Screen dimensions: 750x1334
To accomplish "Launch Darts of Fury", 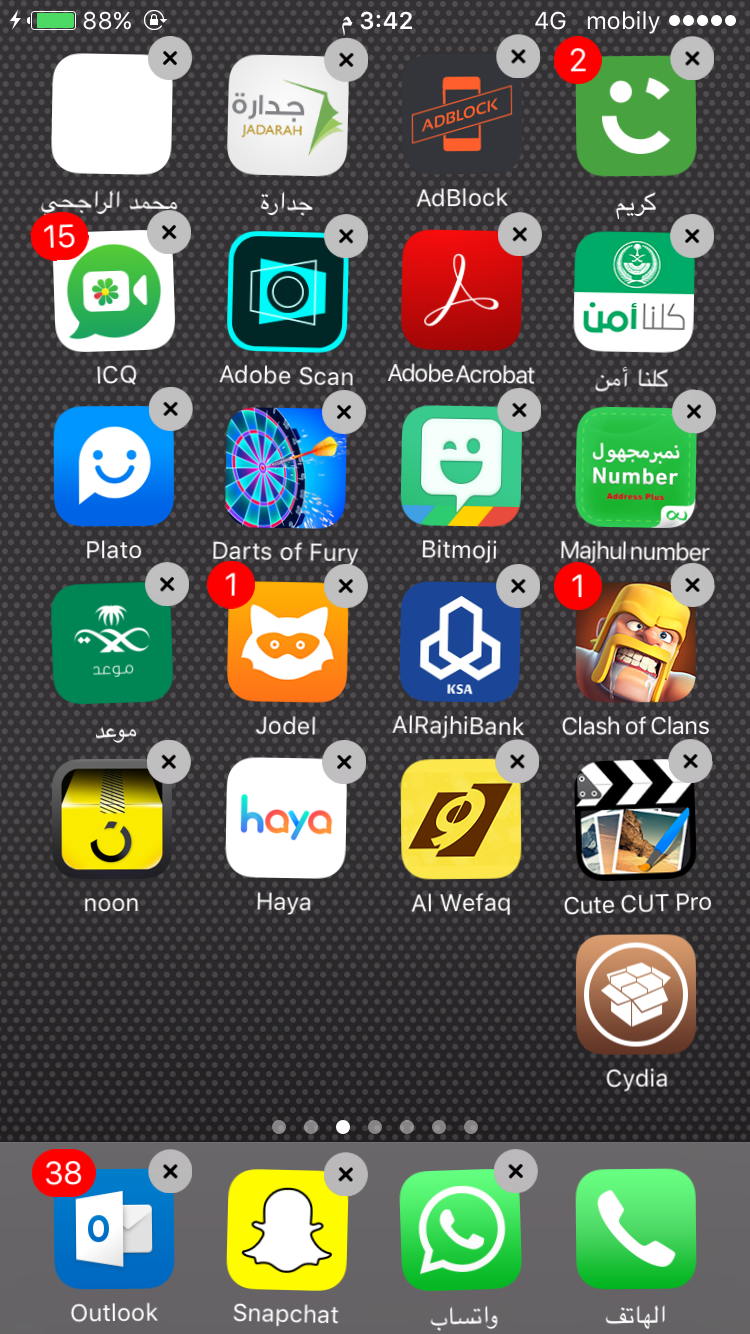I will tap(287, 466).
